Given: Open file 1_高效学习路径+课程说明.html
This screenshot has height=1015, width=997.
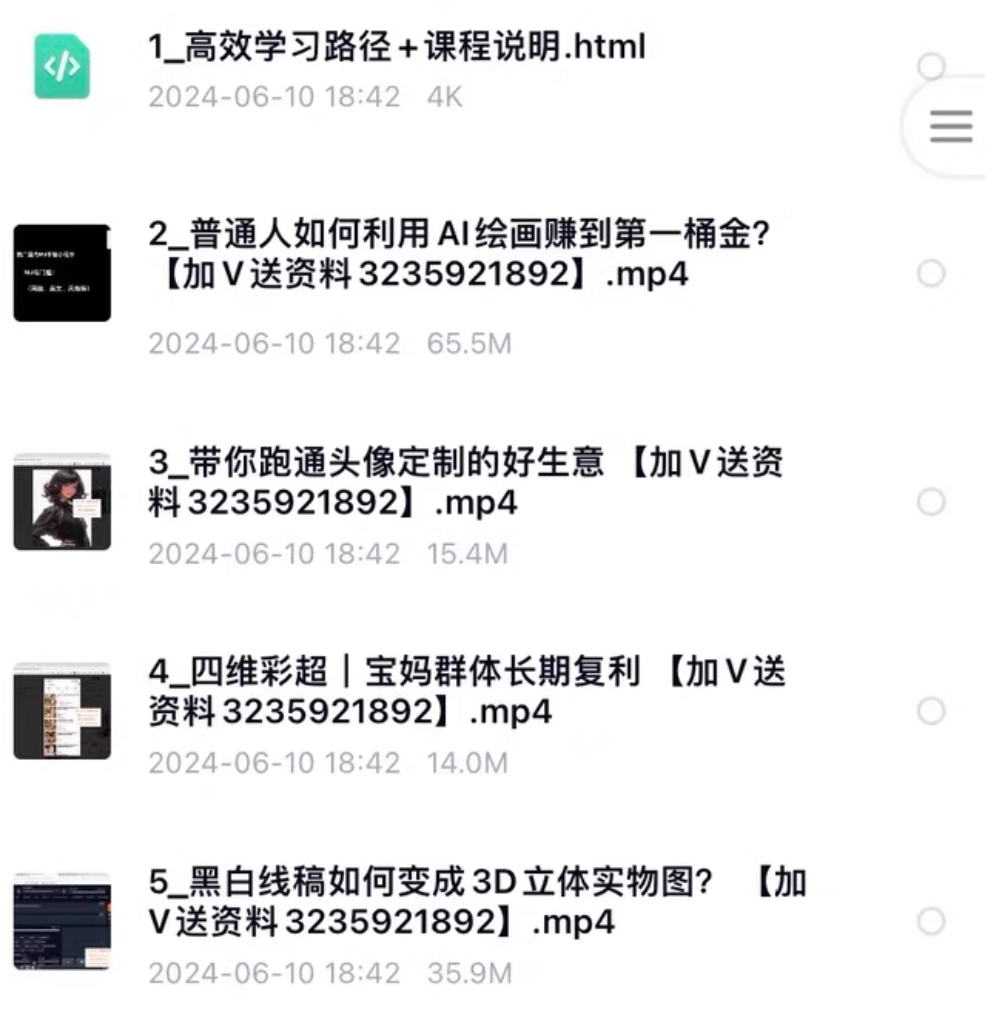Looking at the screenshot, I should [x=396, y=47].
